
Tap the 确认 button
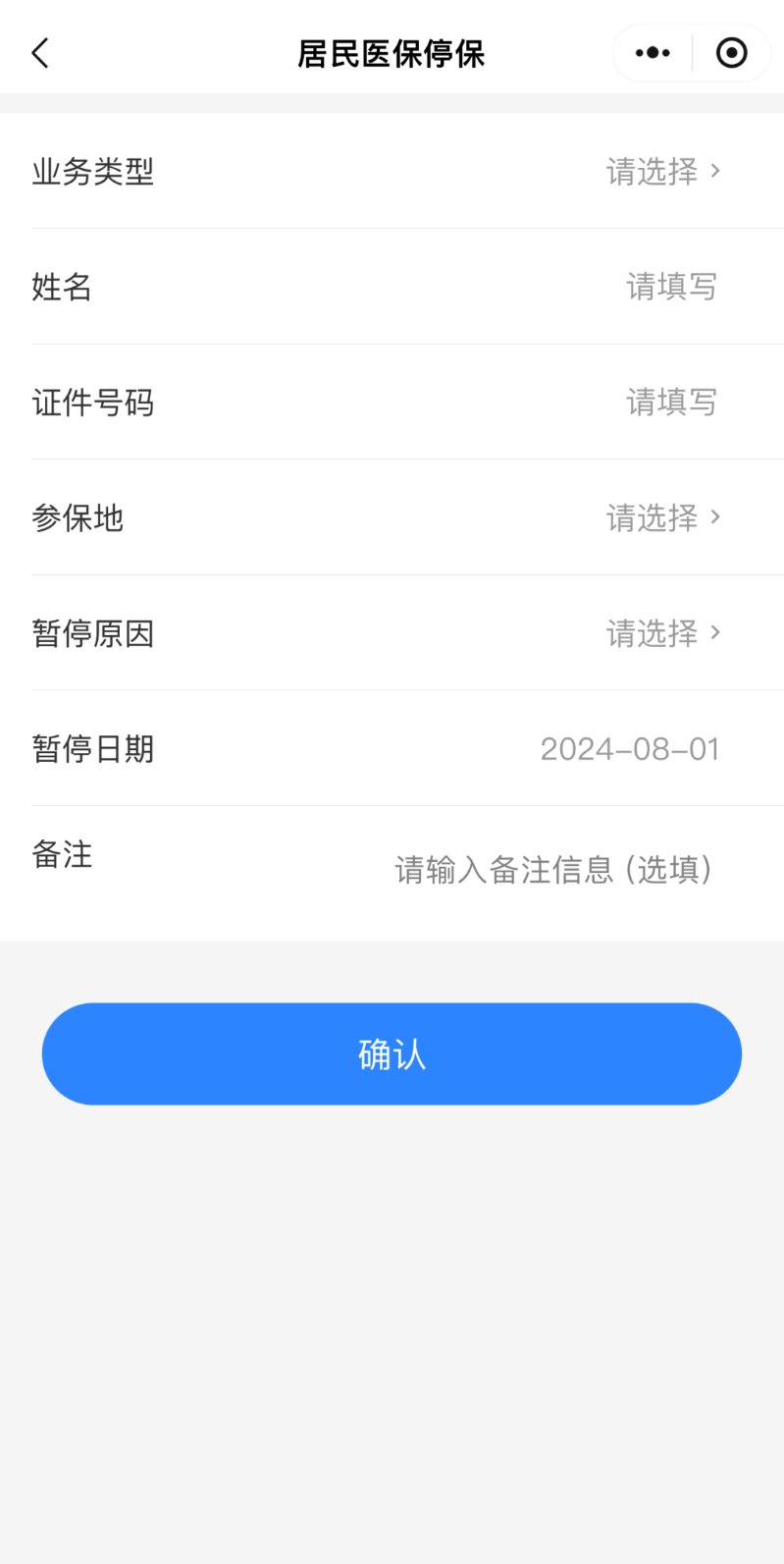pyautogui.click(x=392, y=1053)
